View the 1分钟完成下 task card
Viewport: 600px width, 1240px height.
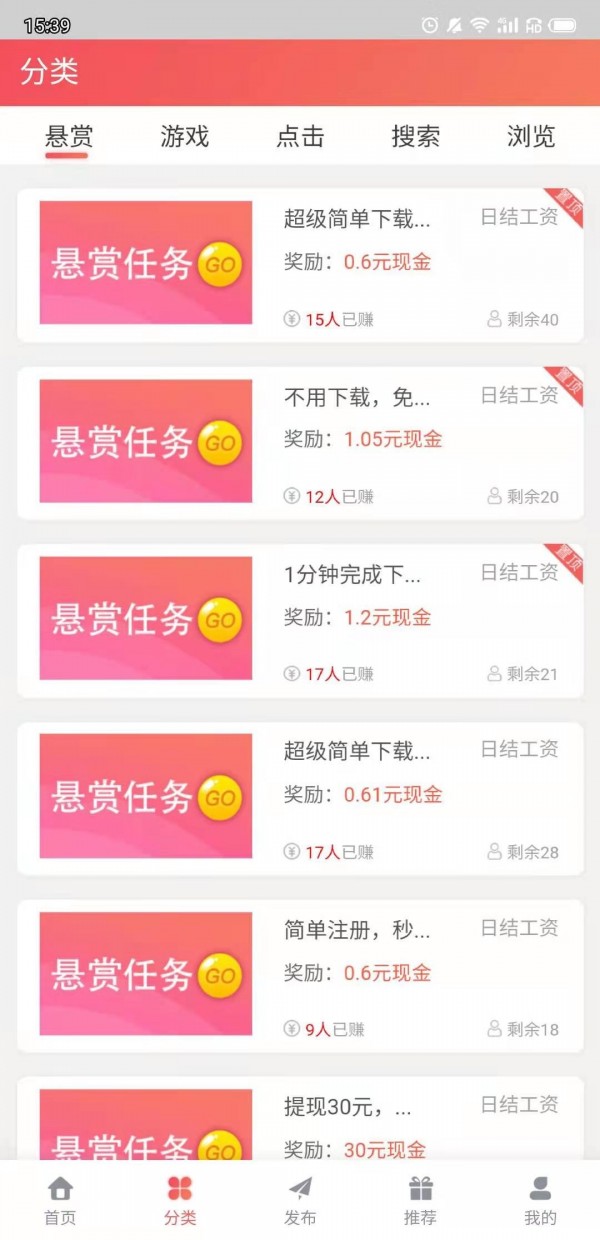300,620
